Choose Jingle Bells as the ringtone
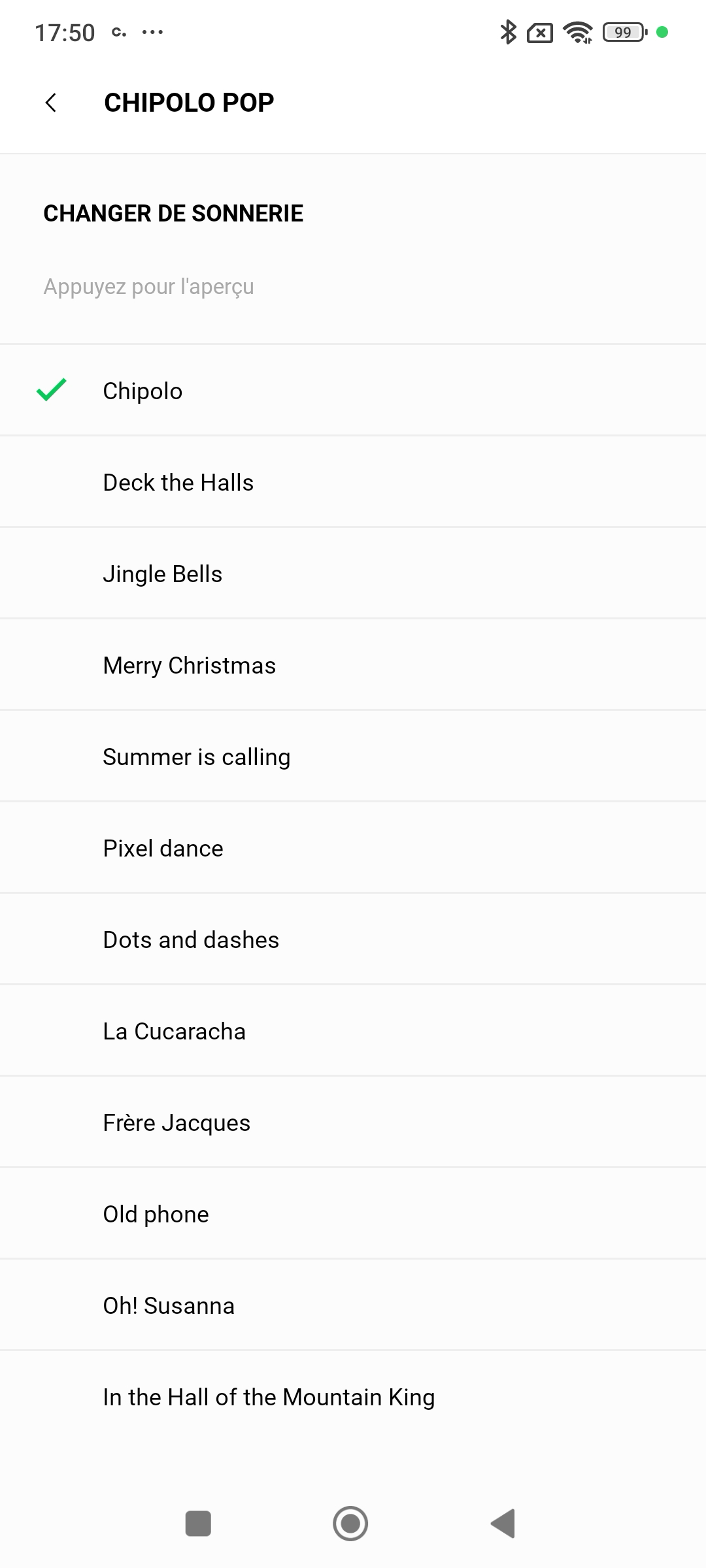 click(x=353, y=574)
